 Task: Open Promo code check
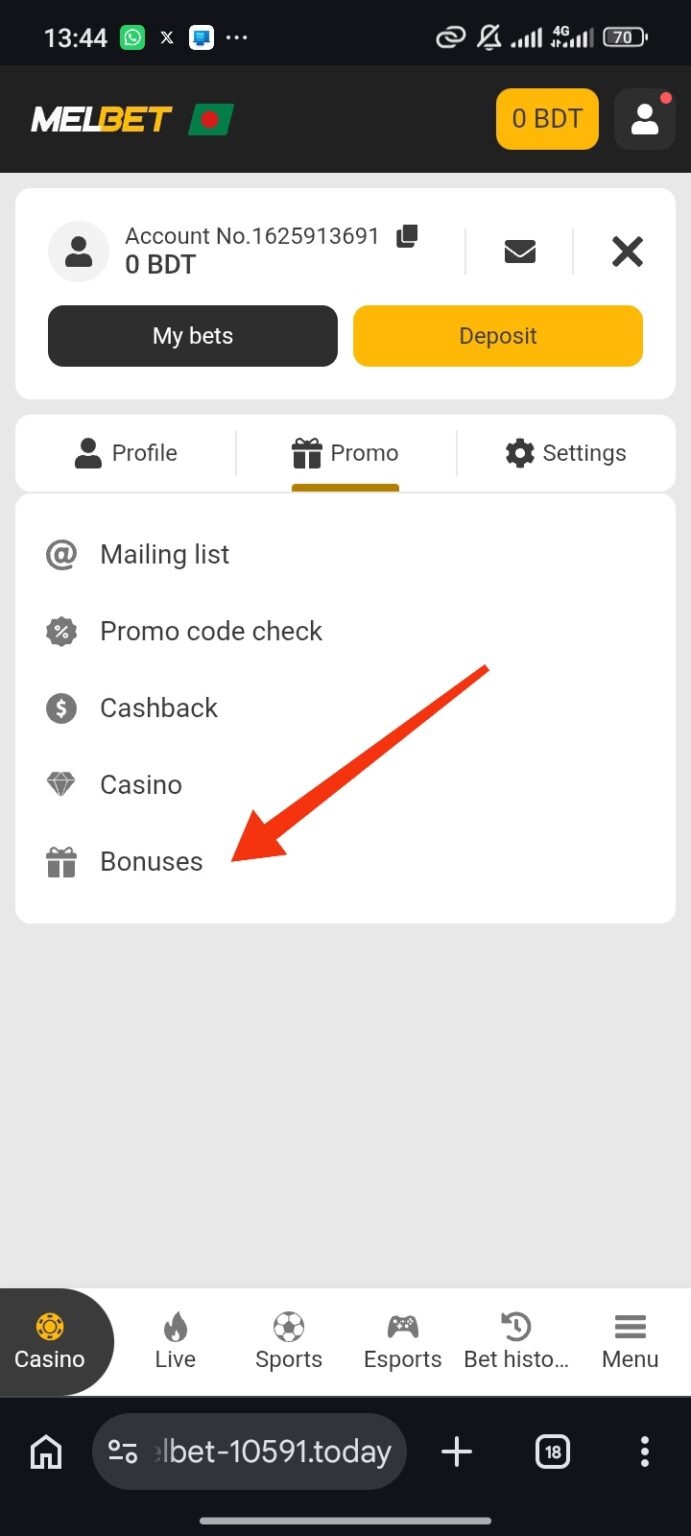[x=211, y=631]
